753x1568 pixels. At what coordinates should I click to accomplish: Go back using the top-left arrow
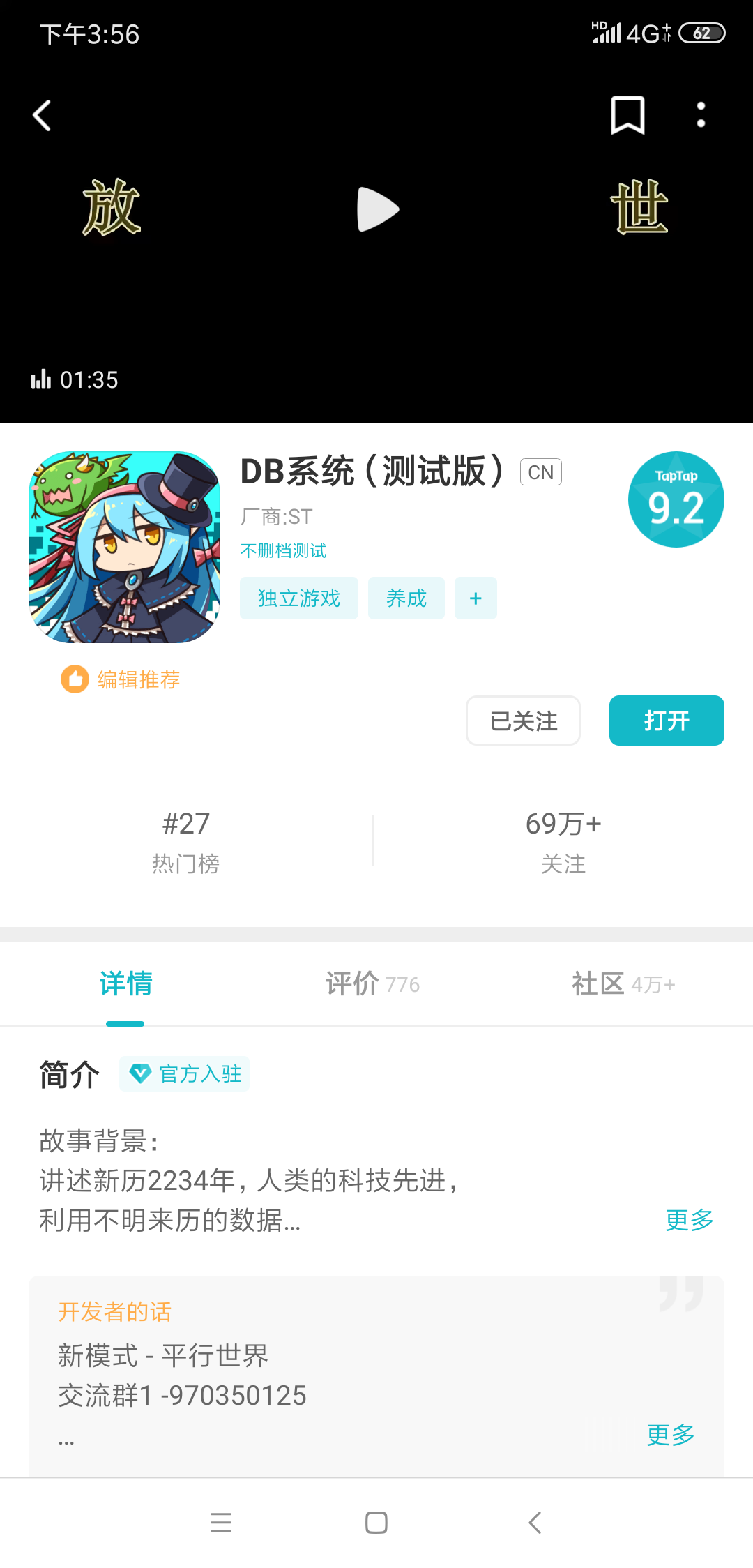(43, 116)
